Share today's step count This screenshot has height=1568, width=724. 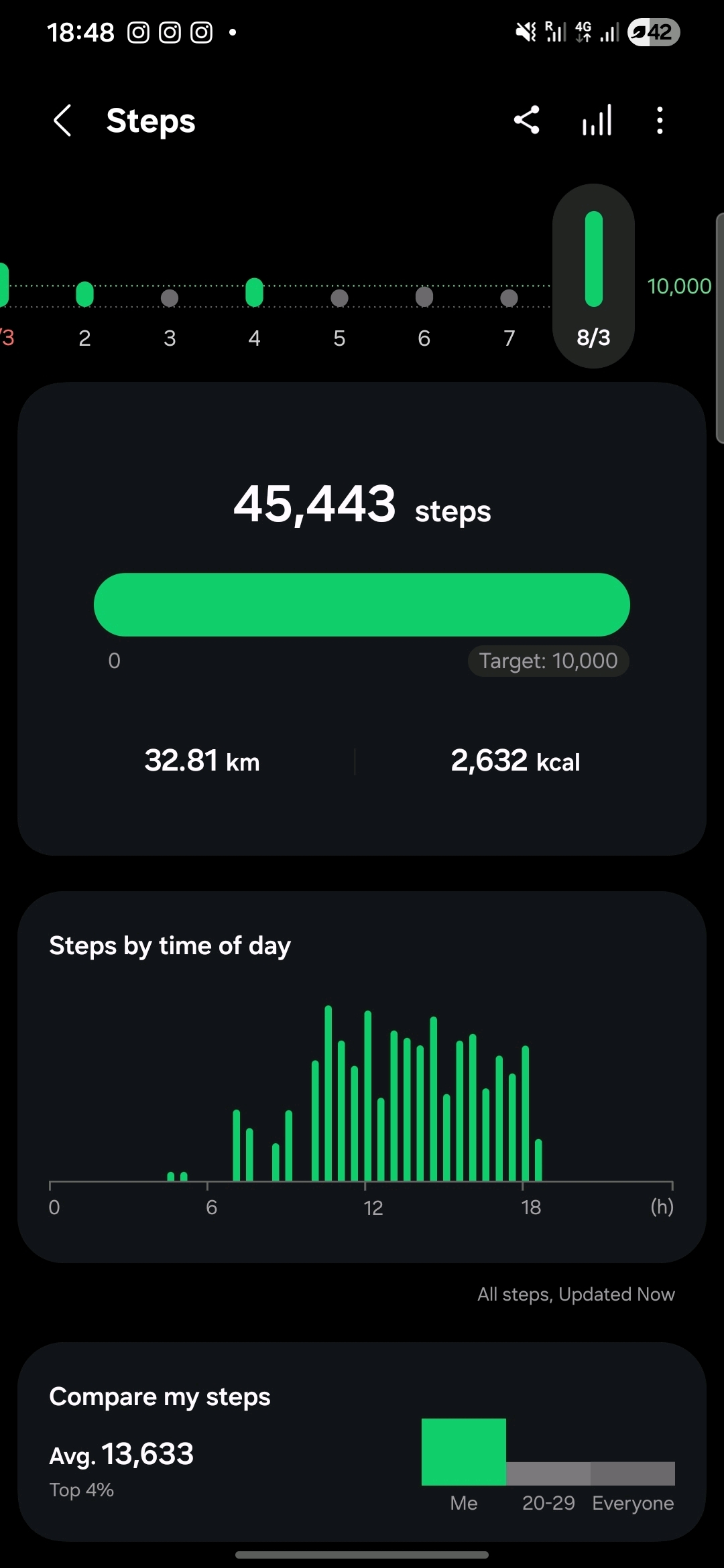pyautogui.click(x=527, y=121)
